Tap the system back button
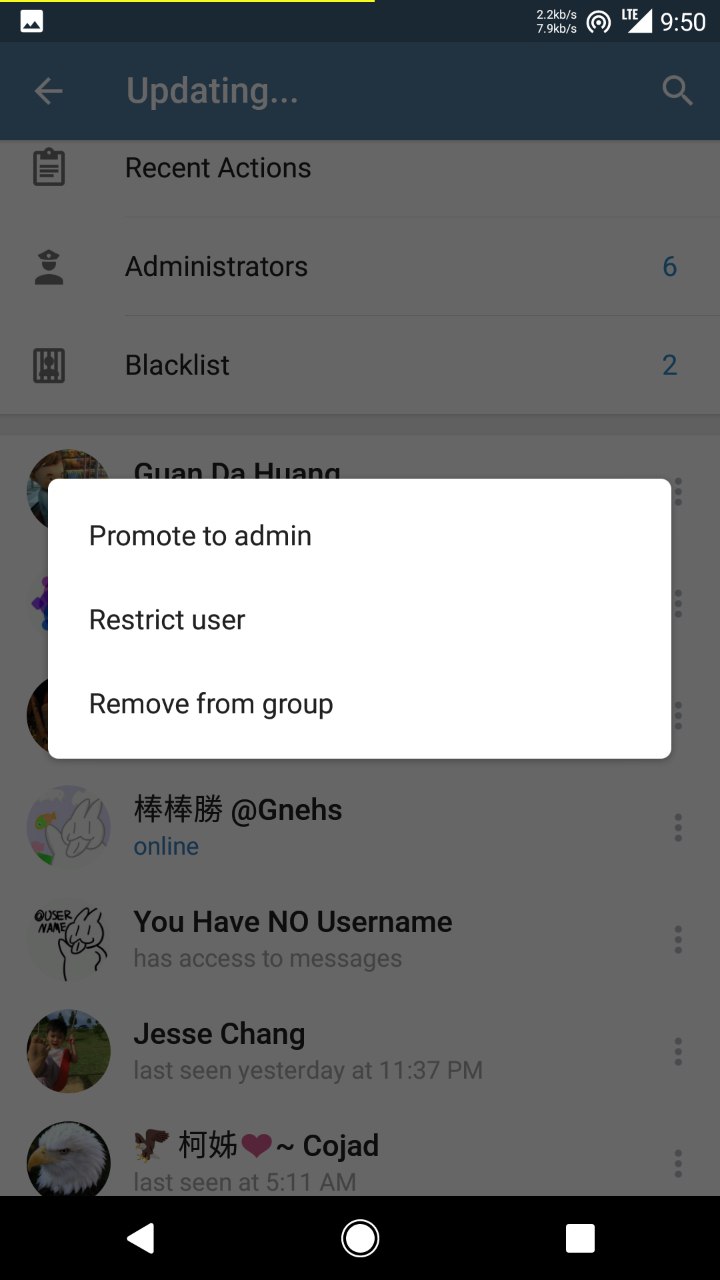 pos(140,1238)
